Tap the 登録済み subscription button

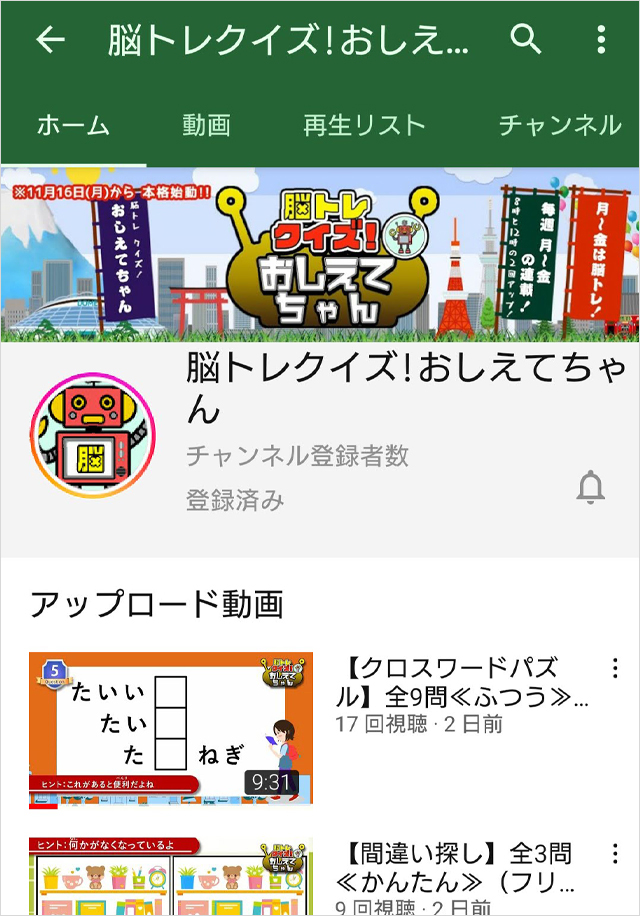[235, 500]
